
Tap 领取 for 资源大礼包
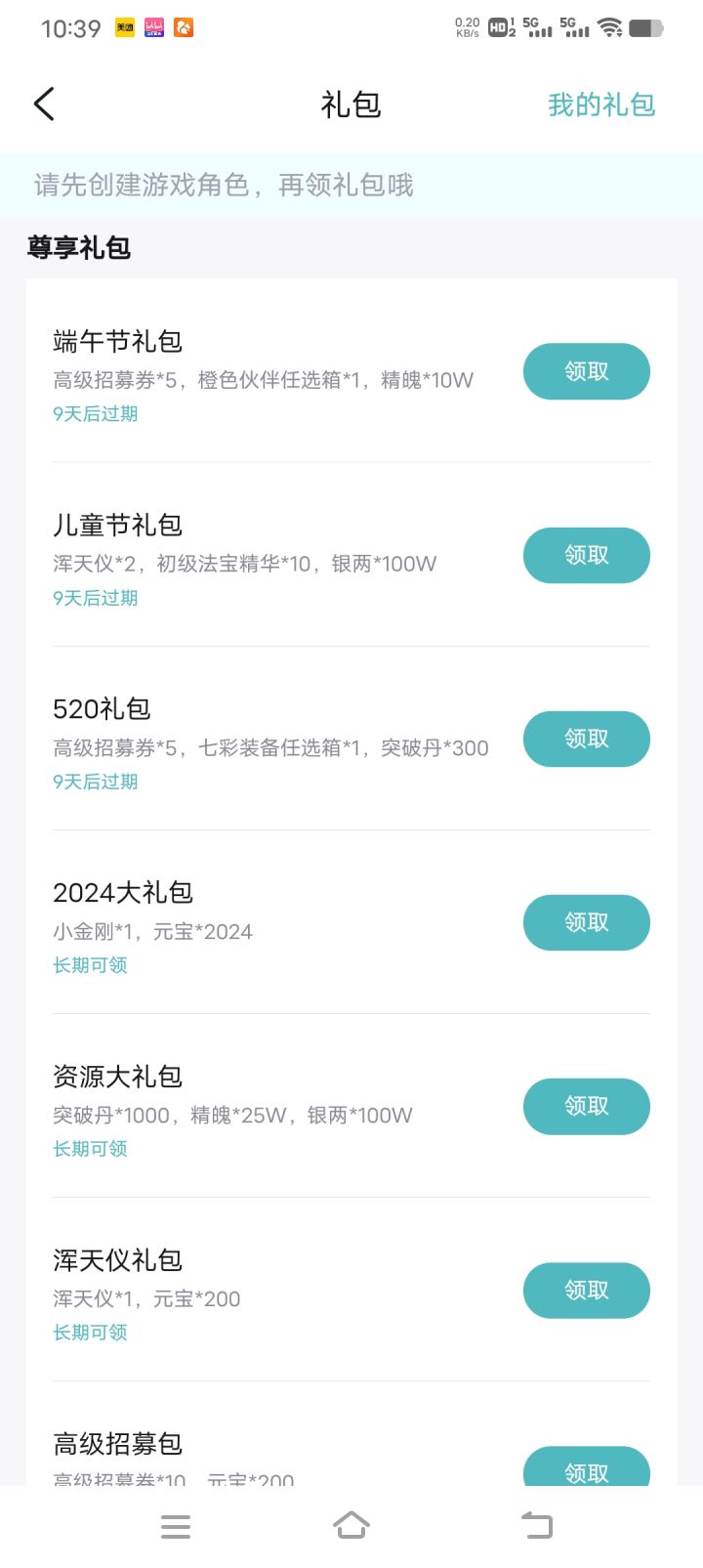[x=586, y=1106]
